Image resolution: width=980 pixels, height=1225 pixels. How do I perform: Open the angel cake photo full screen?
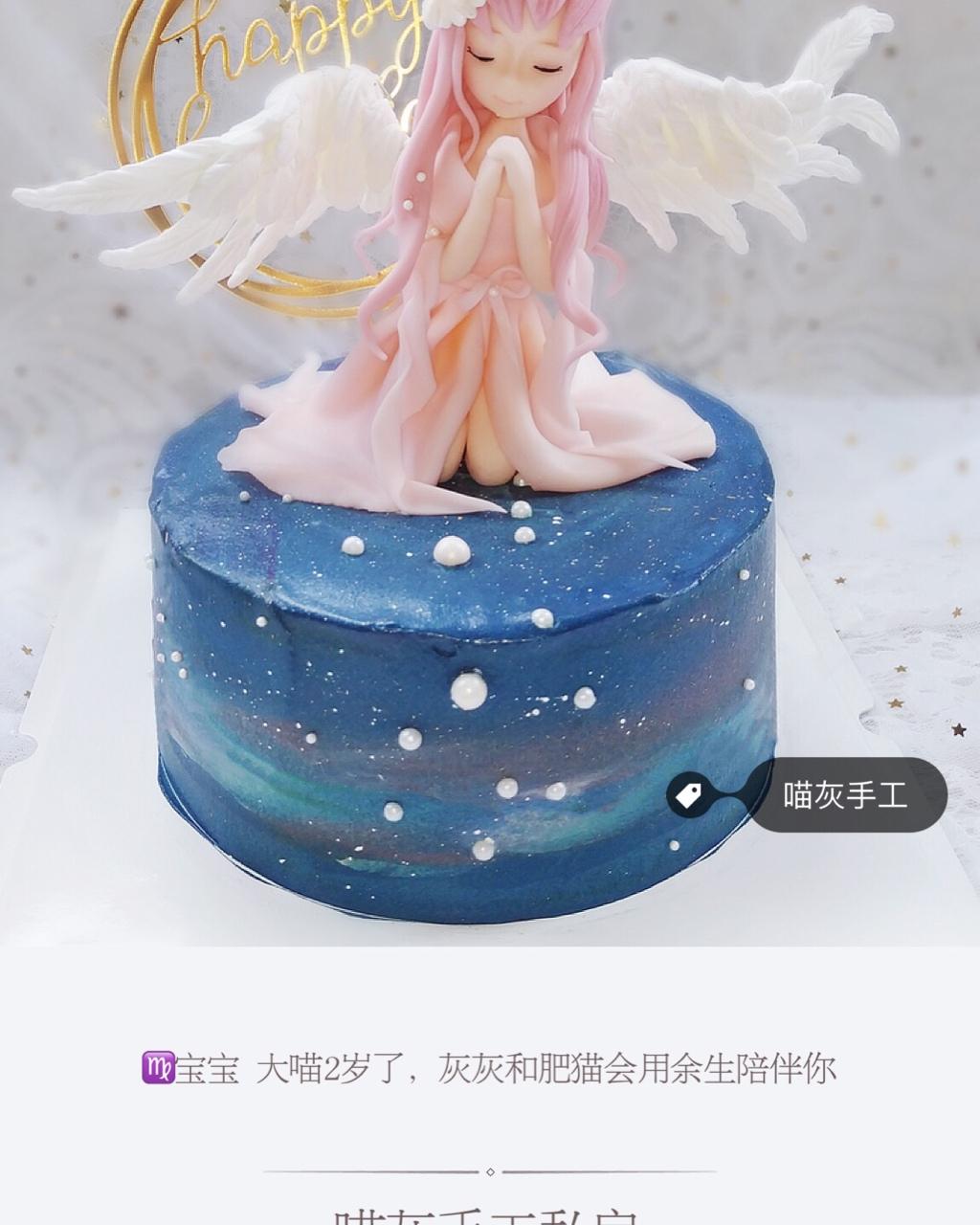tap(490, 473)
